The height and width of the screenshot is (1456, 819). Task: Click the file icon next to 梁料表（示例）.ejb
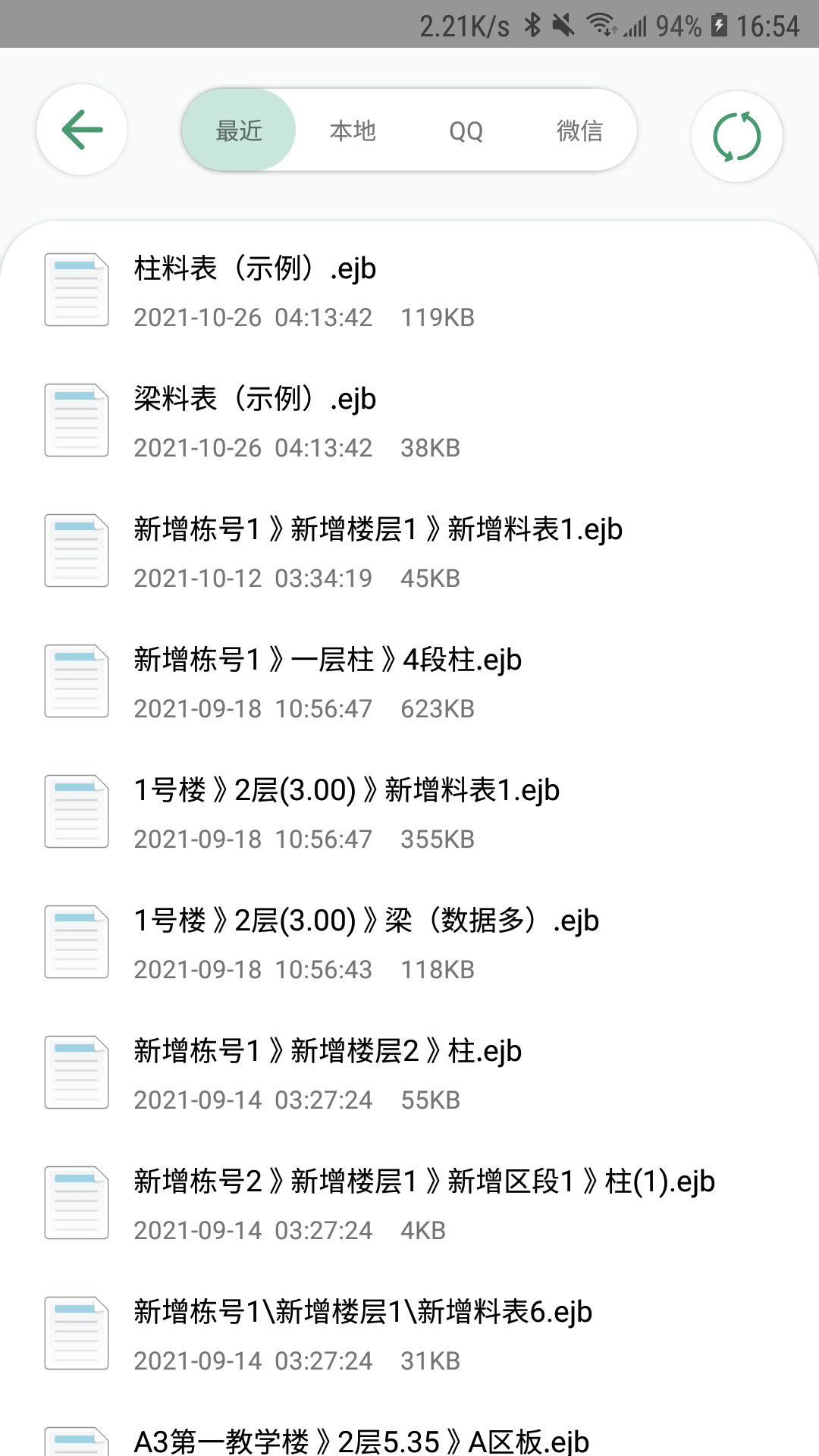[x=76, y=419]
